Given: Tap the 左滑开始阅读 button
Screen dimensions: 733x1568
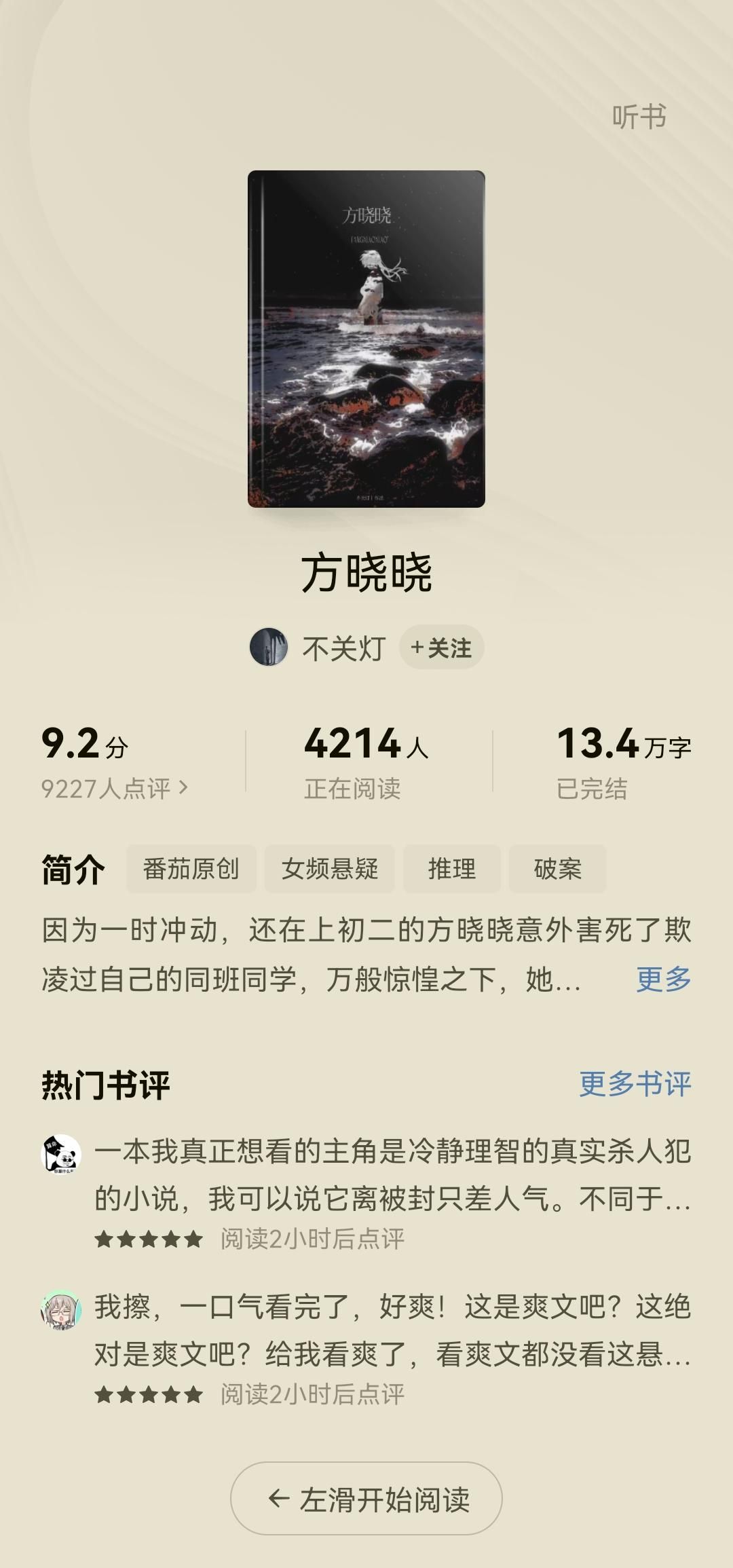Looking at the screenshot, I should click(x=366, y=1499).
